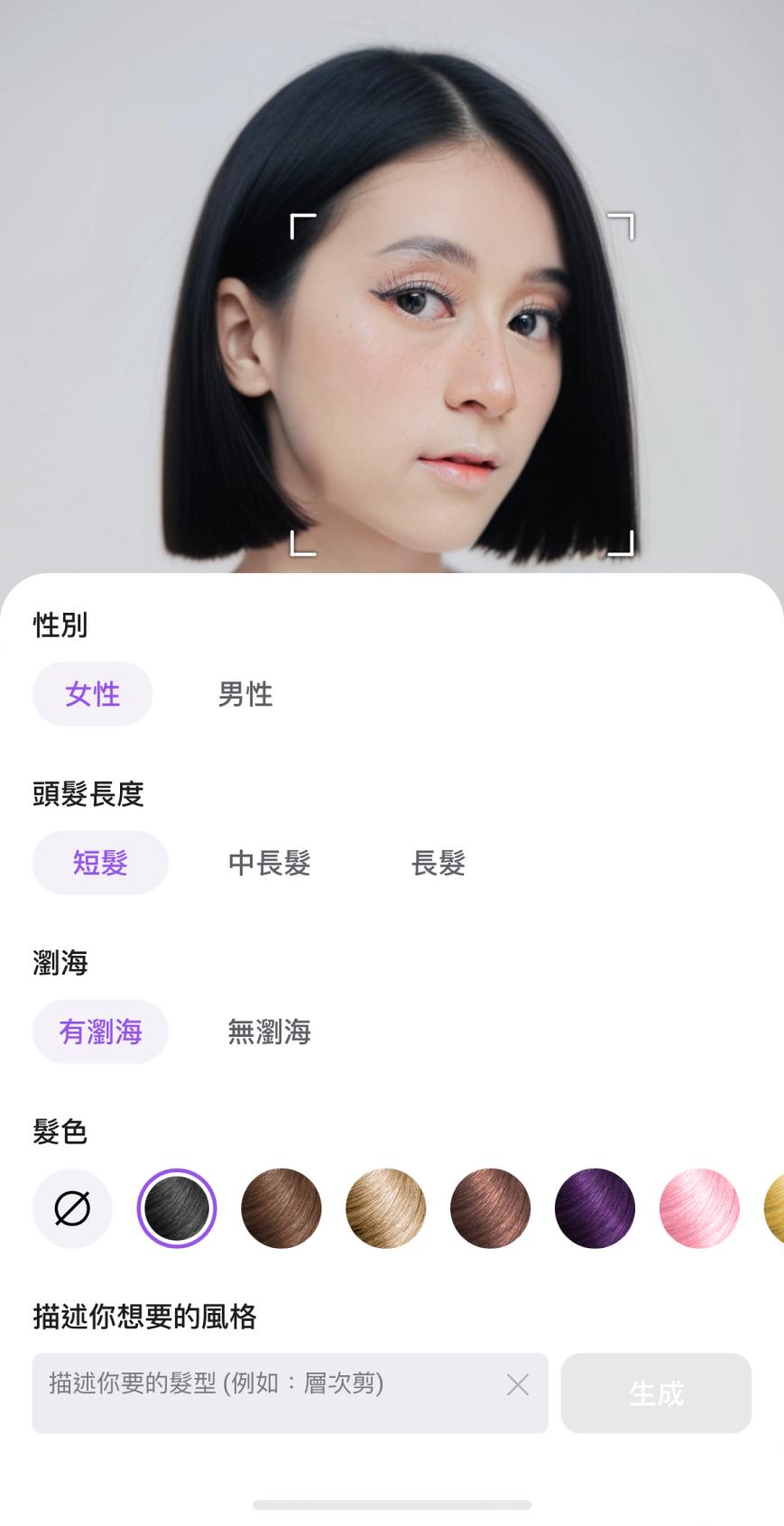Pick the purple hair color swatch
The image size is (784, 1526).
[595, 1208]
